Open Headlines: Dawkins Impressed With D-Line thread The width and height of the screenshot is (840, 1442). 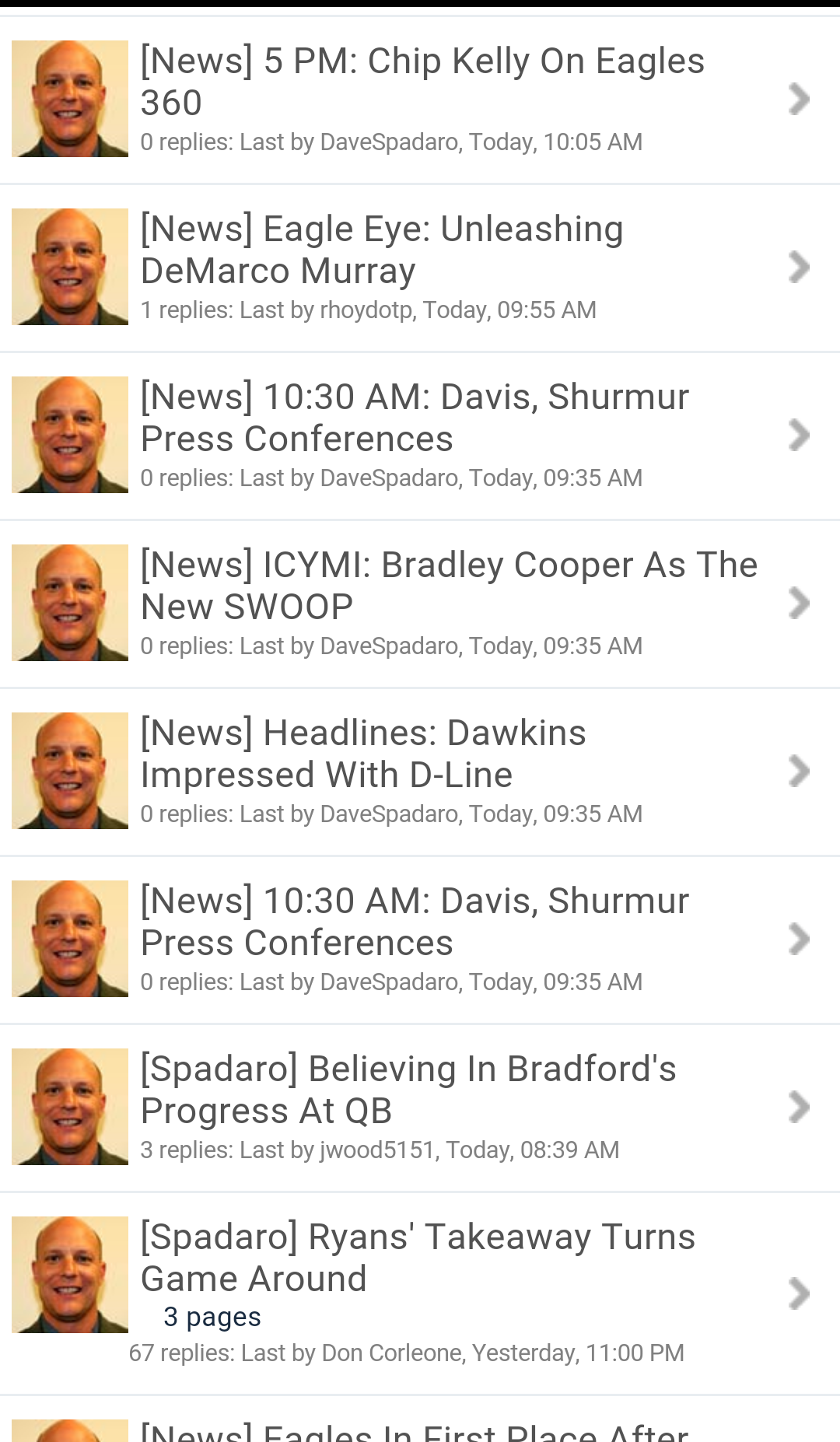point(420,772)
